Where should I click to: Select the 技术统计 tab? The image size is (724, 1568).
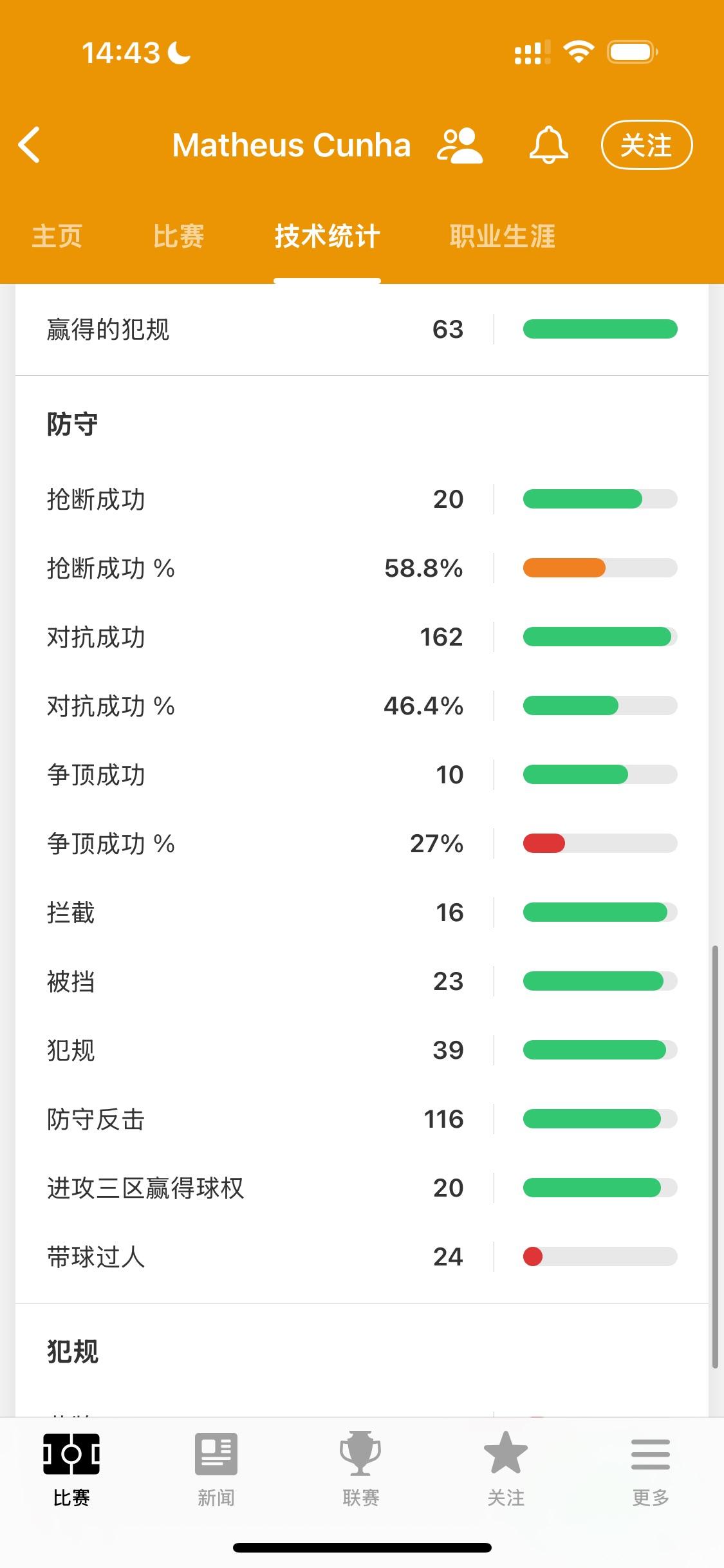[x=327, y=236]
